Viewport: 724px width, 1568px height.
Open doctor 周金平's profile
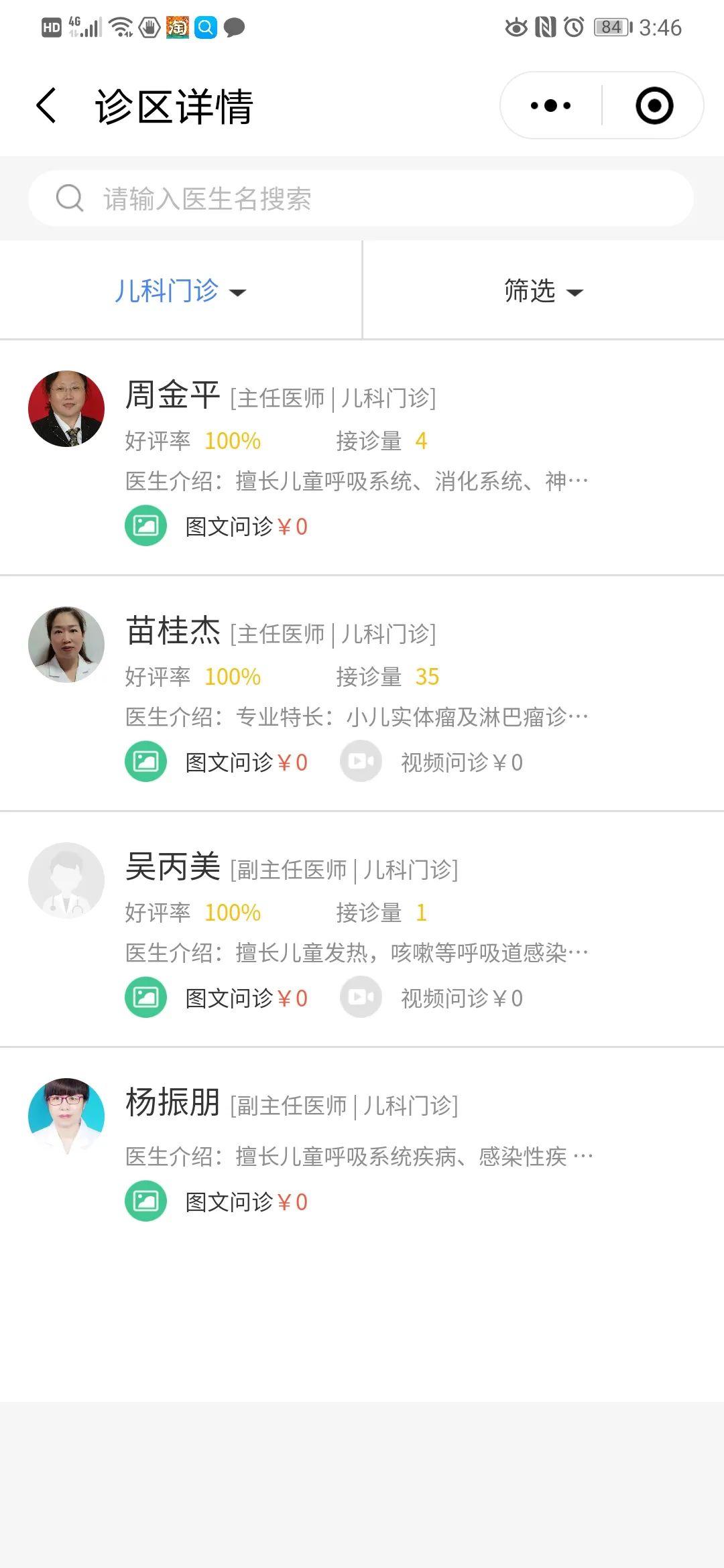pyautogui.click(x=172, y=395)
